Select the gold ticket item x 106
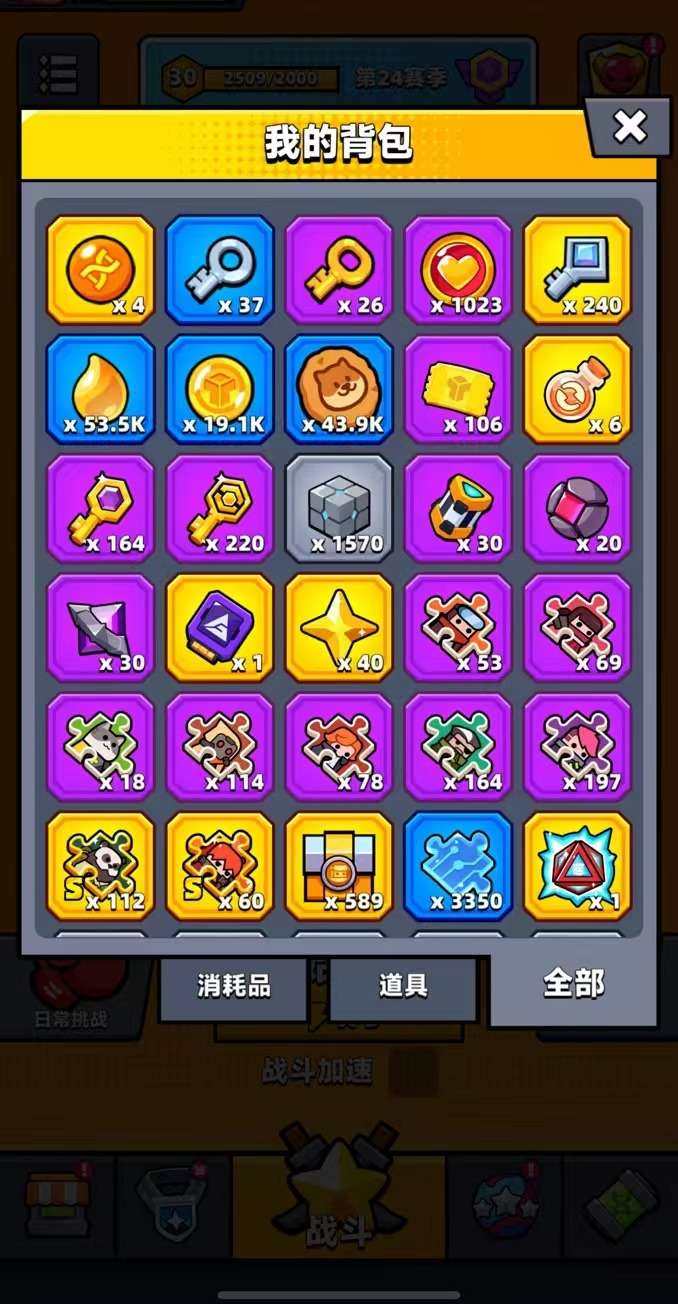The height and width of the screenshot is (1304, 678). 458,389
